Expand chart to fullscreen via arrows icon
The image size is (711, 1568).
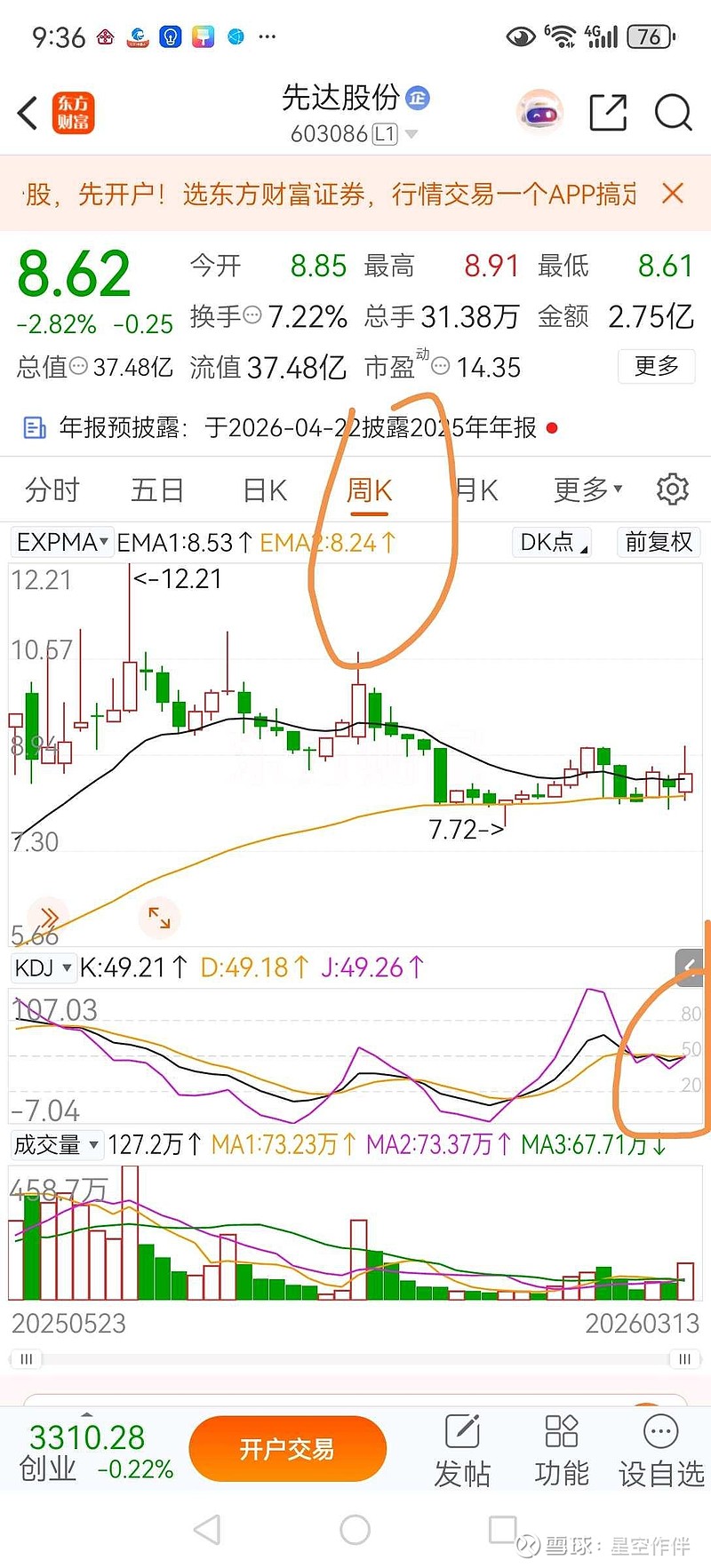pos(159,918)
